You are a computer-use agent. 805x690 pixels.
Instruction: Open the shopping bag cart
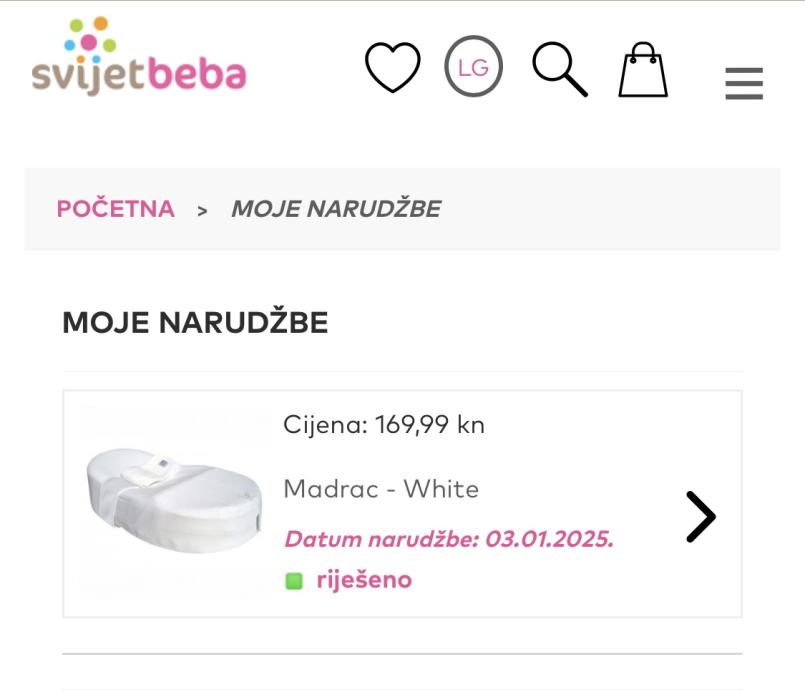(642, 69)
